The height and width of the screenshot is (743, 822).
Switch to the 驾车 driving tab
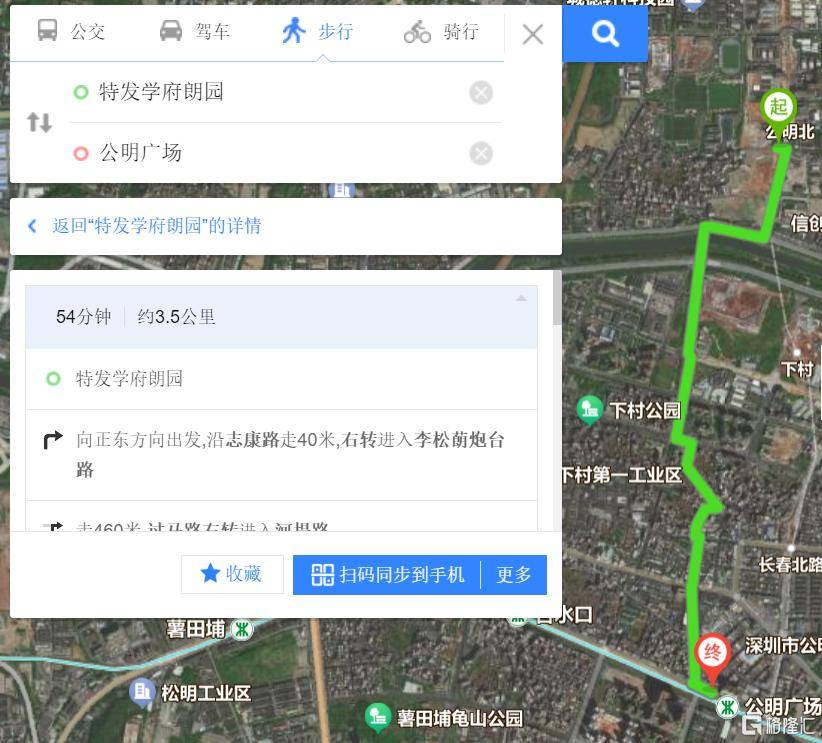click(x=195, y=32)
